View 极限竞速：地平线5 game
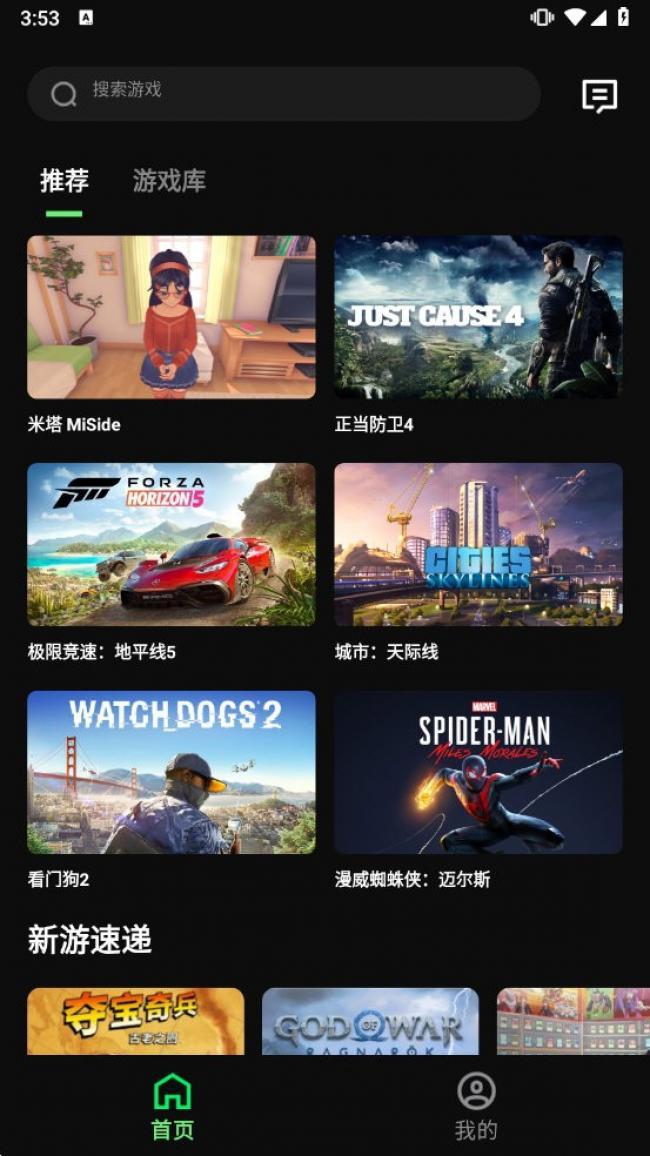 coord(171,544)
